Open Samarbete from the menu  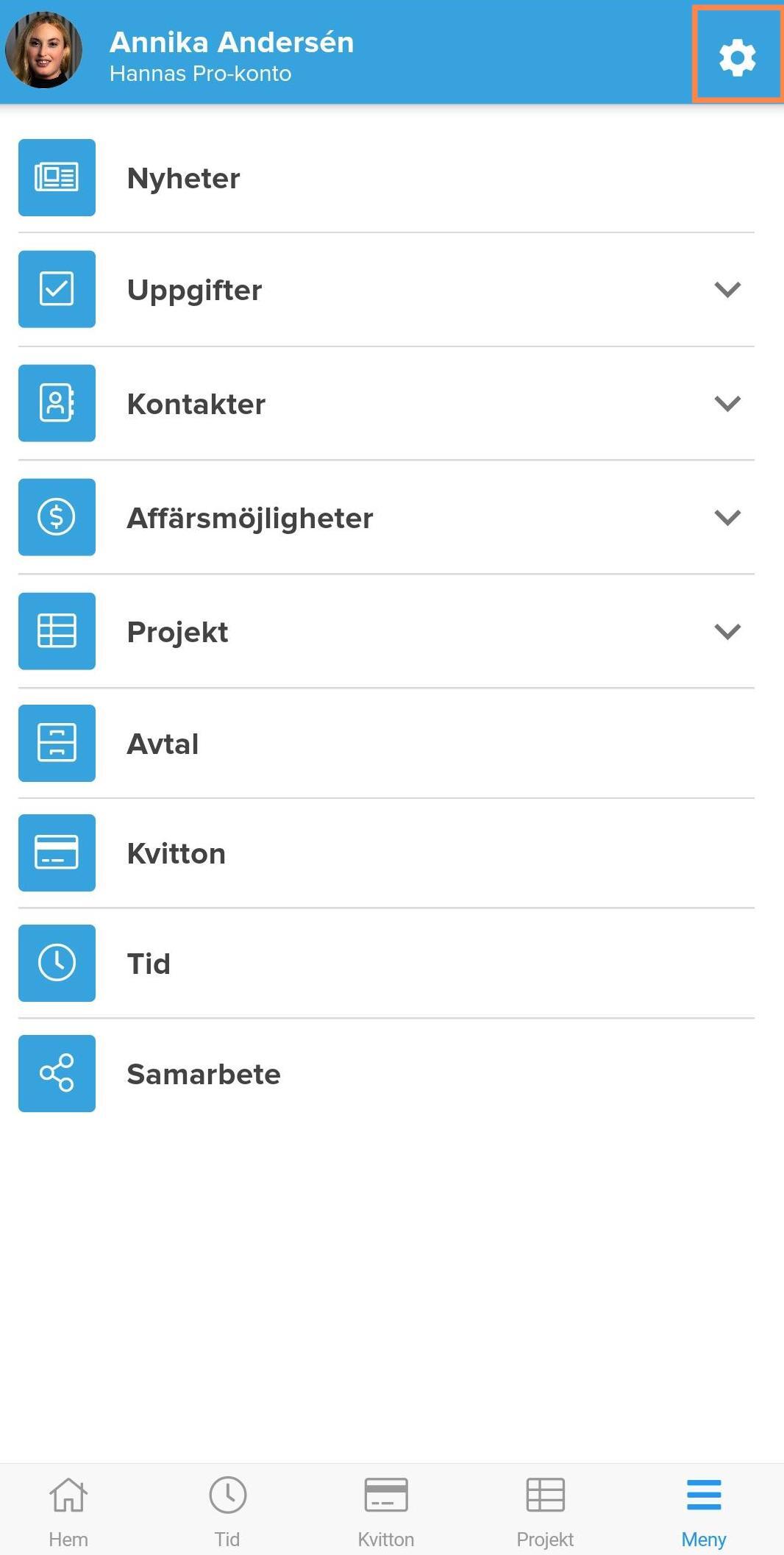386,1073
